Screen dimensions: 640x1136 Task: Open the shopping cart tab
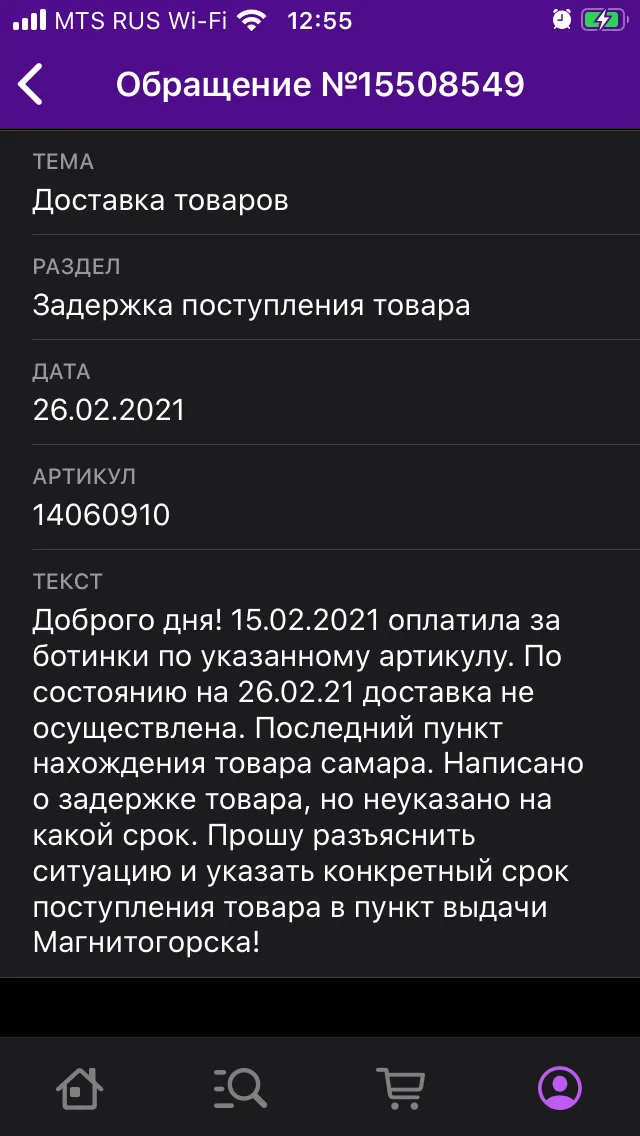point(400,1087)
